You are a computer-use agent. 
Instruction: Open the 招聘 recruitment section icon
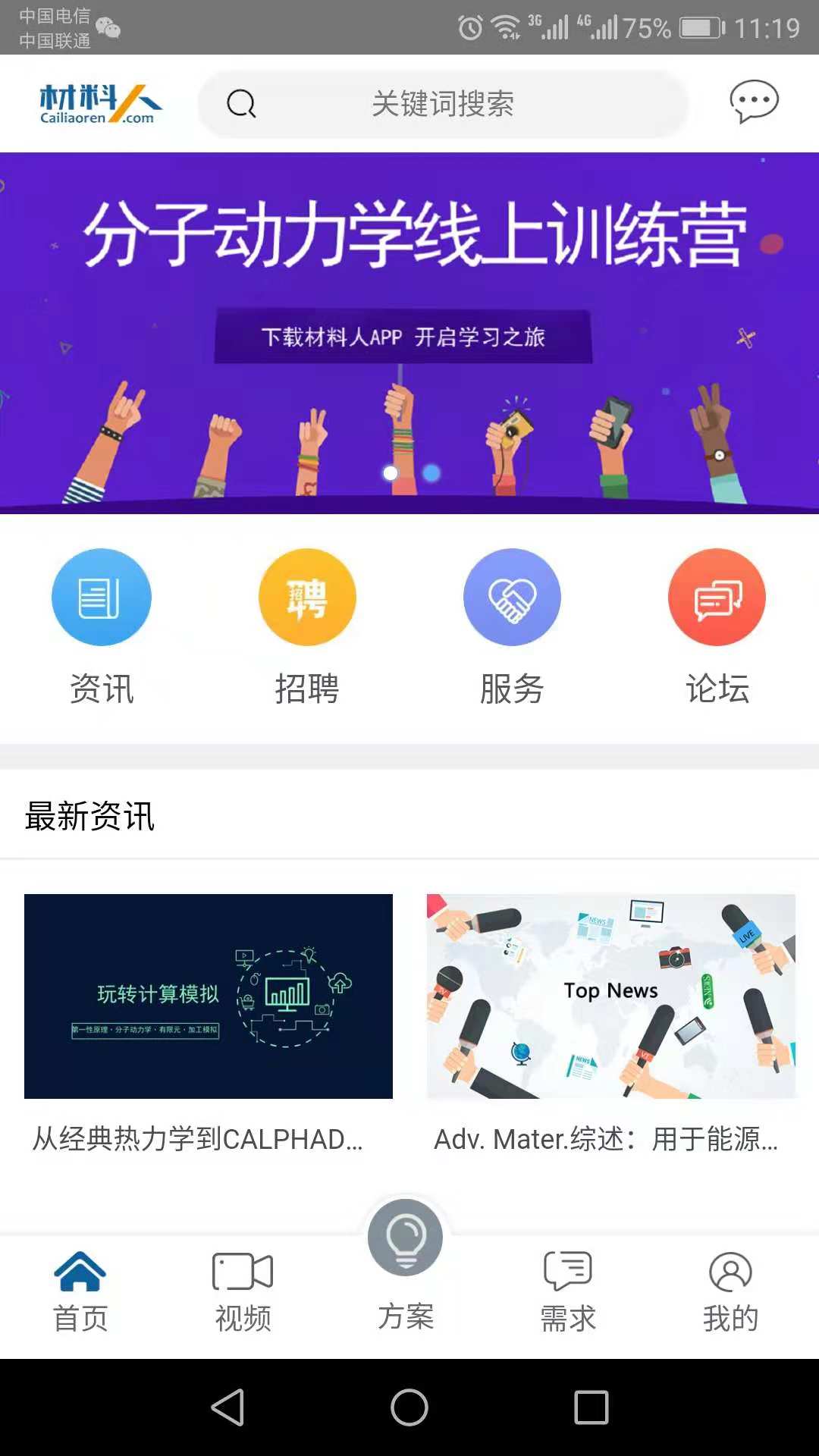306,597
